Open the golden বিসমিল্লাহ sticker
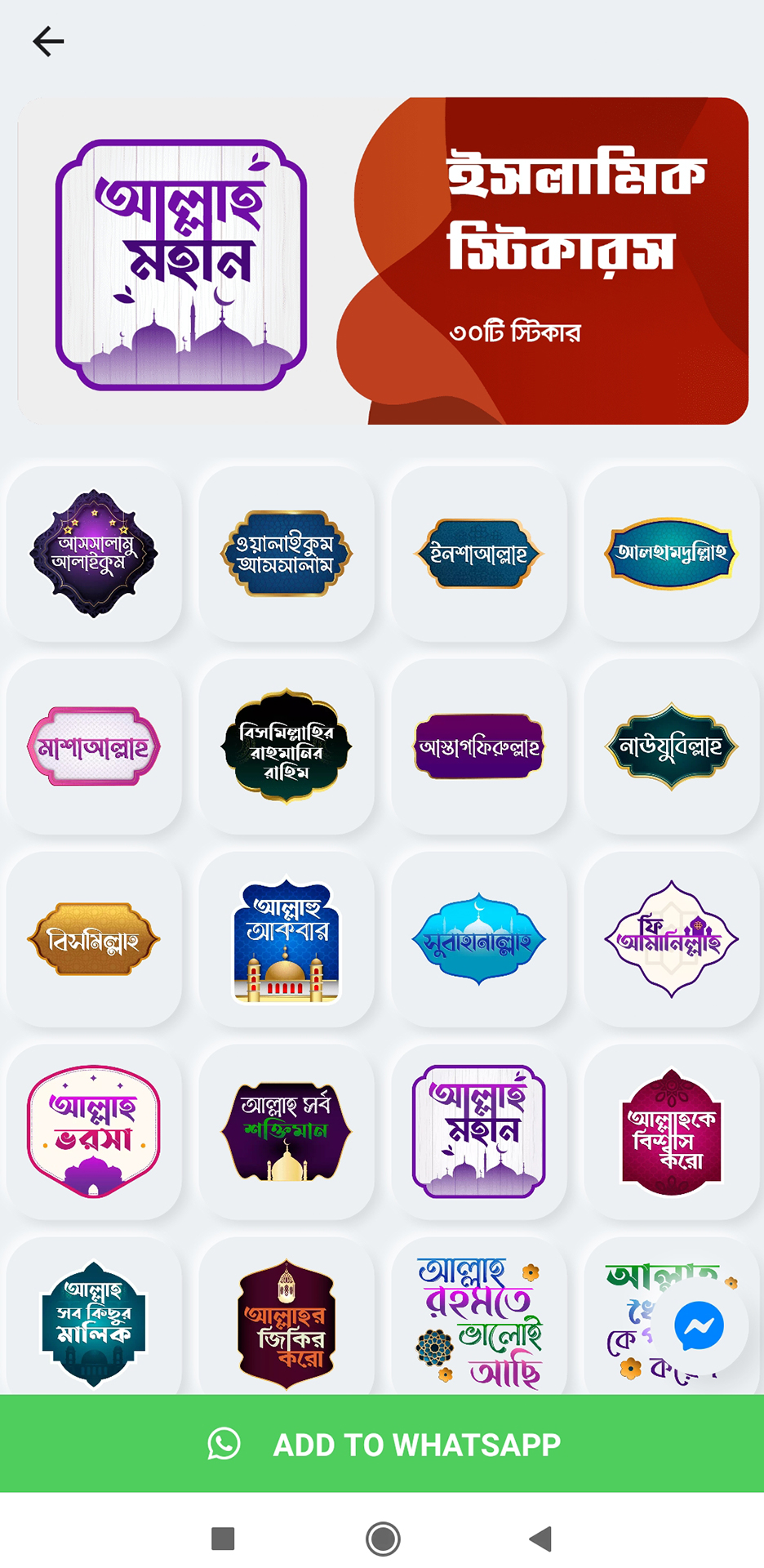 (x=94, y=939)
